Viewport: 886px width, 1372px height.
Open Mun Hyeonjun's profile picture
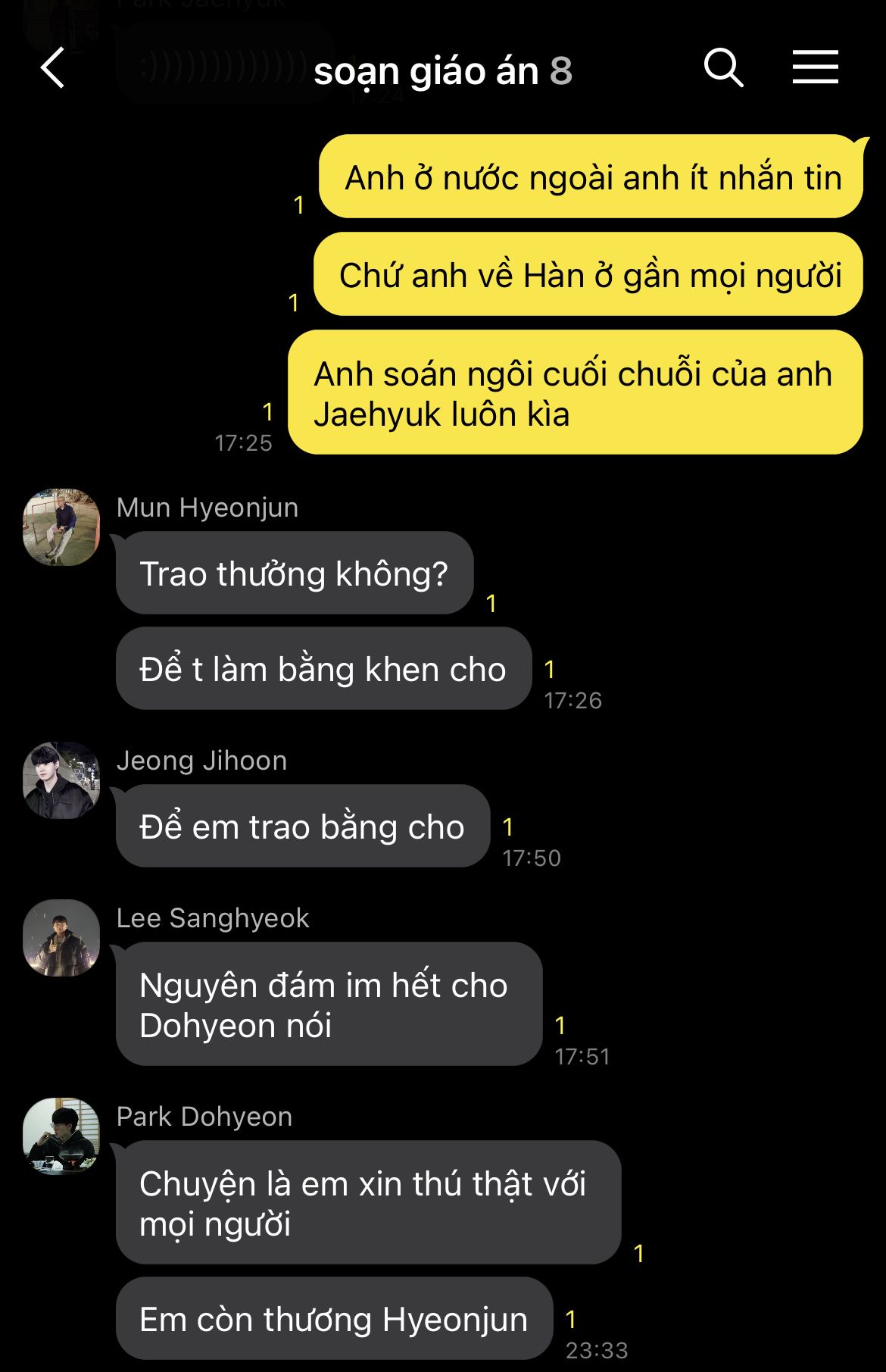pyautogui.click(x=61, y=527)
